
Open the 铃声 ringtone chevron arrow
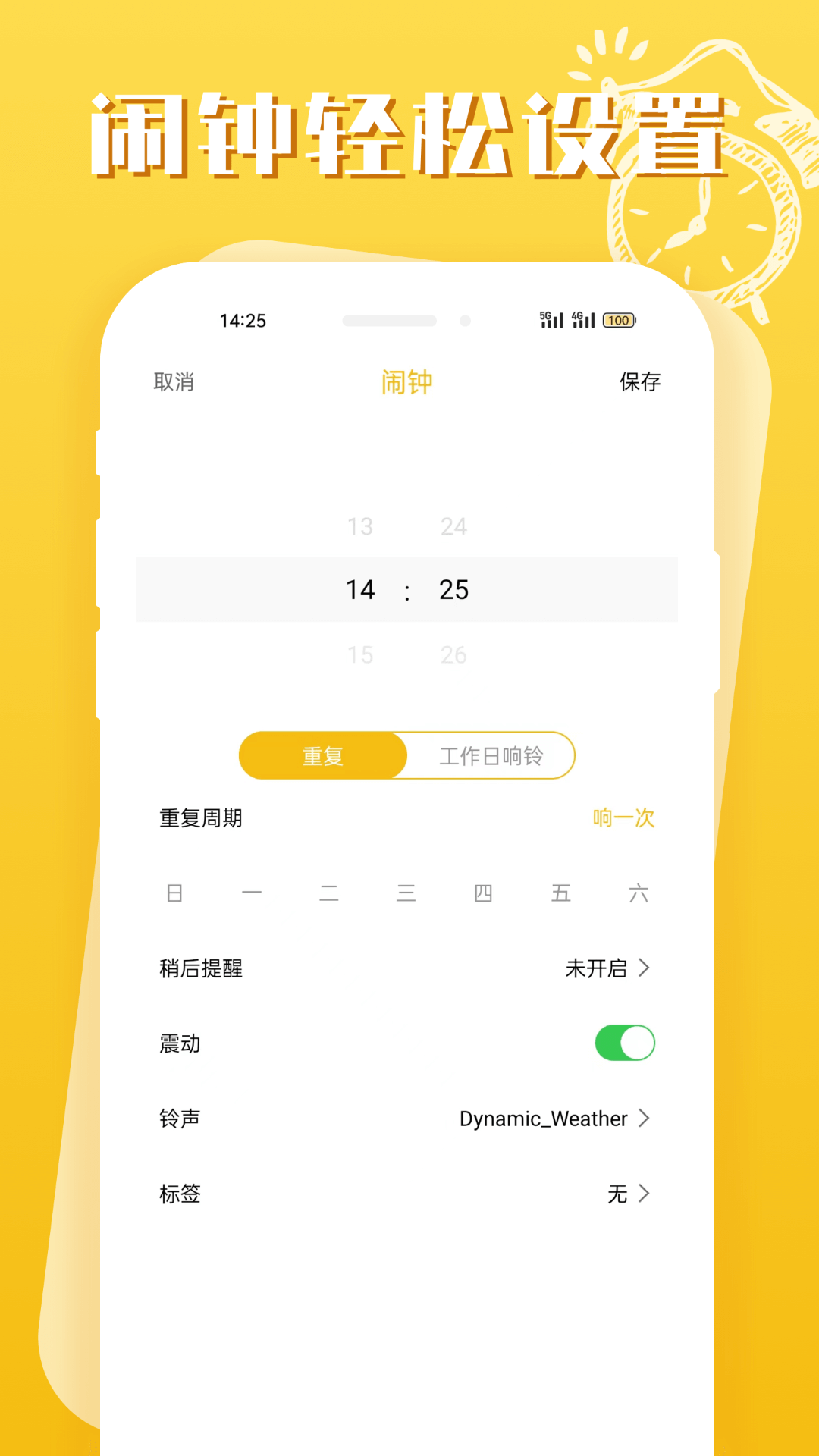(x=645, y=1119)
